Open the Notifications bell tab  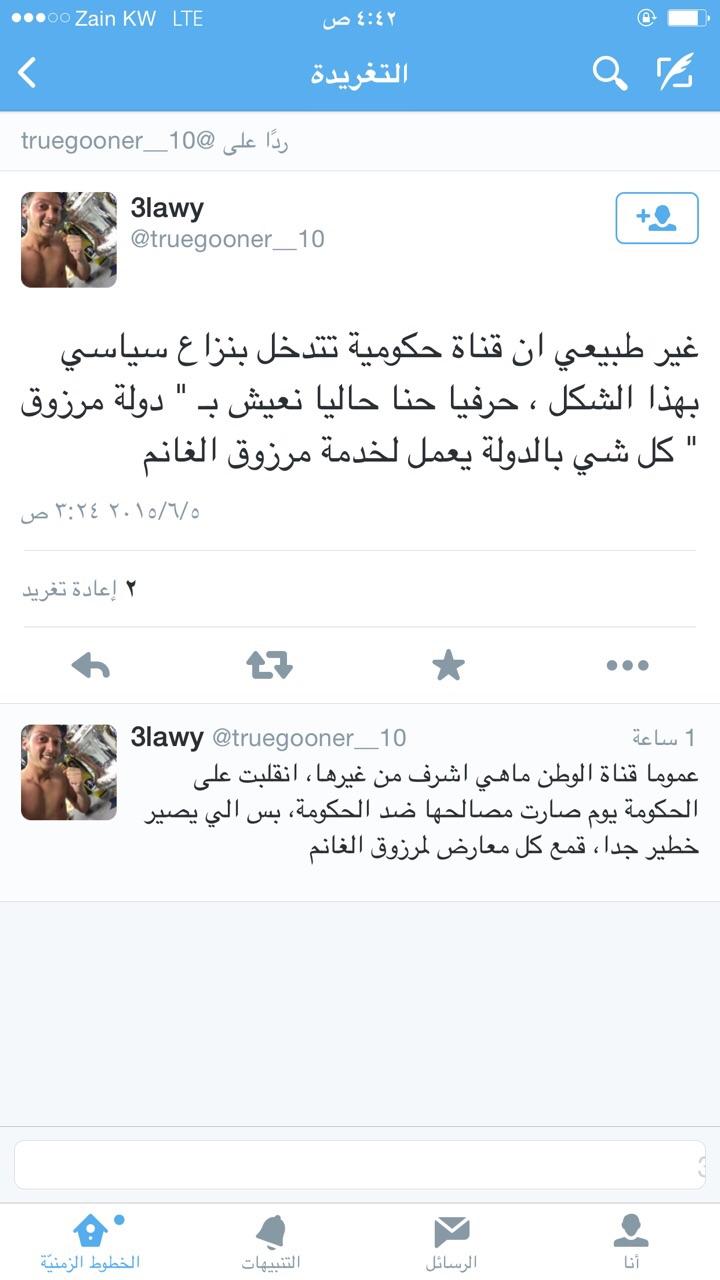[x=270, y=1240]
